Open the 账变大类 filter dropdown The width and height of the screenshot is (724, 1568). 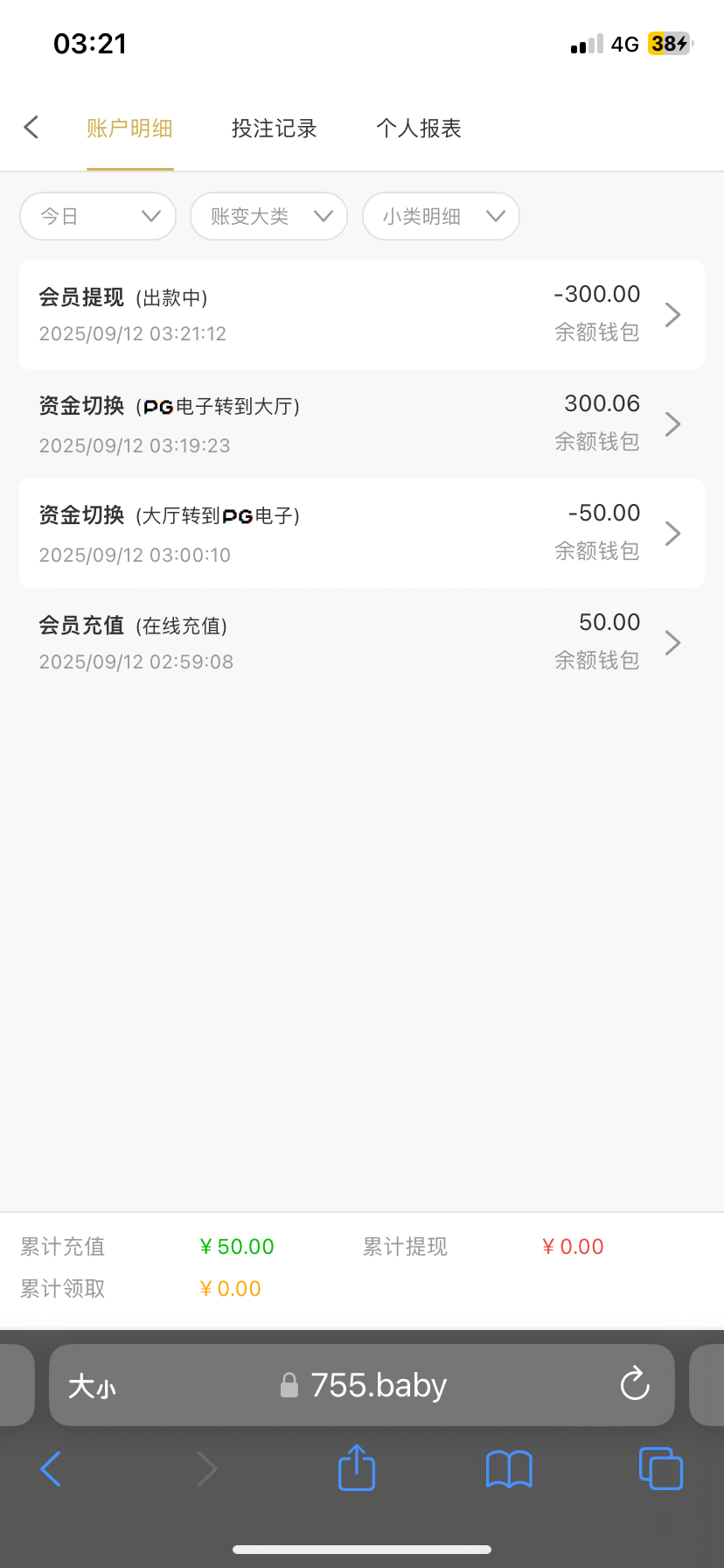268,216
